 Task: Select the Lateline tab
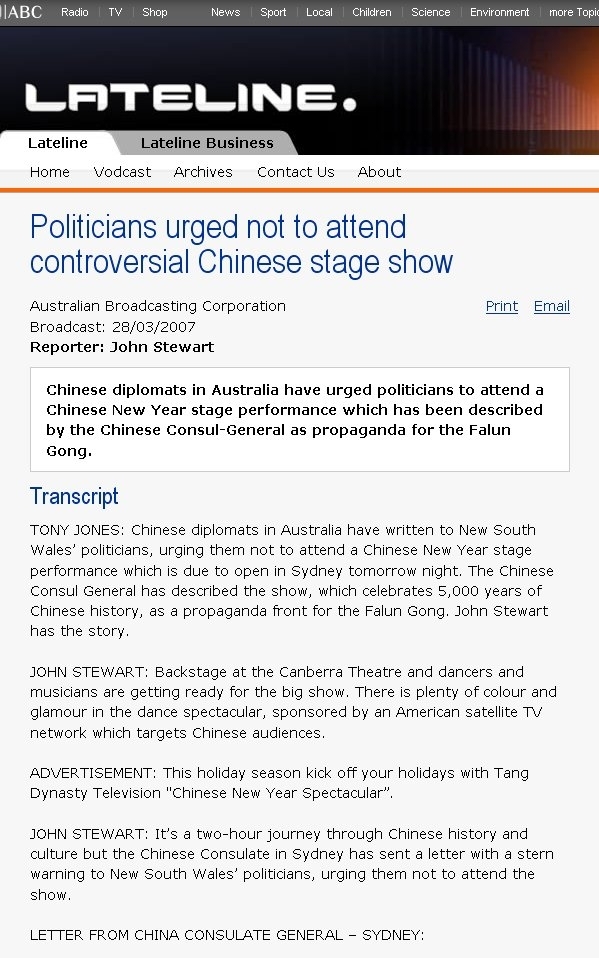tap(58, 143)
